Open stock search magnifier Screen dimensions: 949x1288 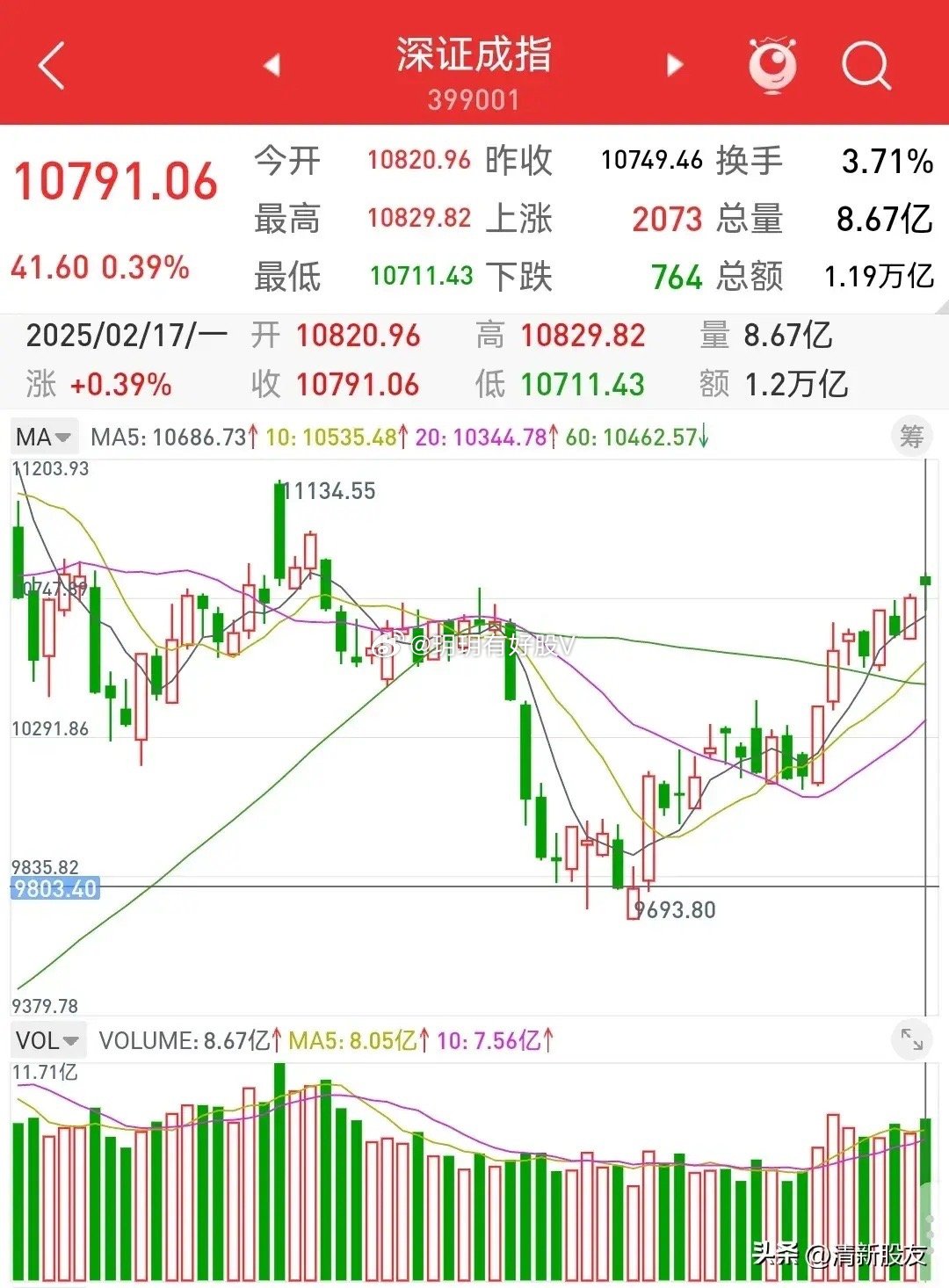[866, 65]
